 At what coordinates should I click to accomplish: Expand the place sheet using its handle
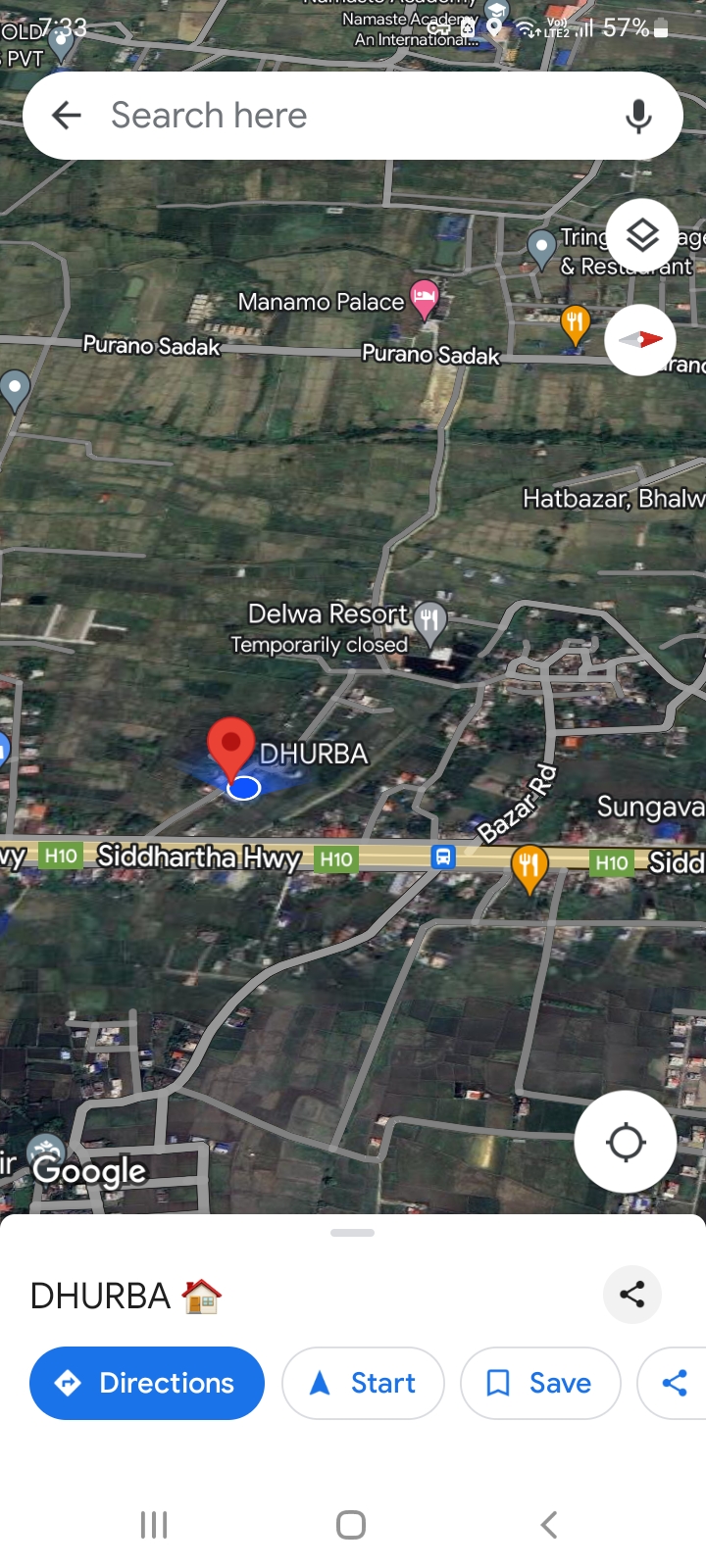pos(353,1233)
